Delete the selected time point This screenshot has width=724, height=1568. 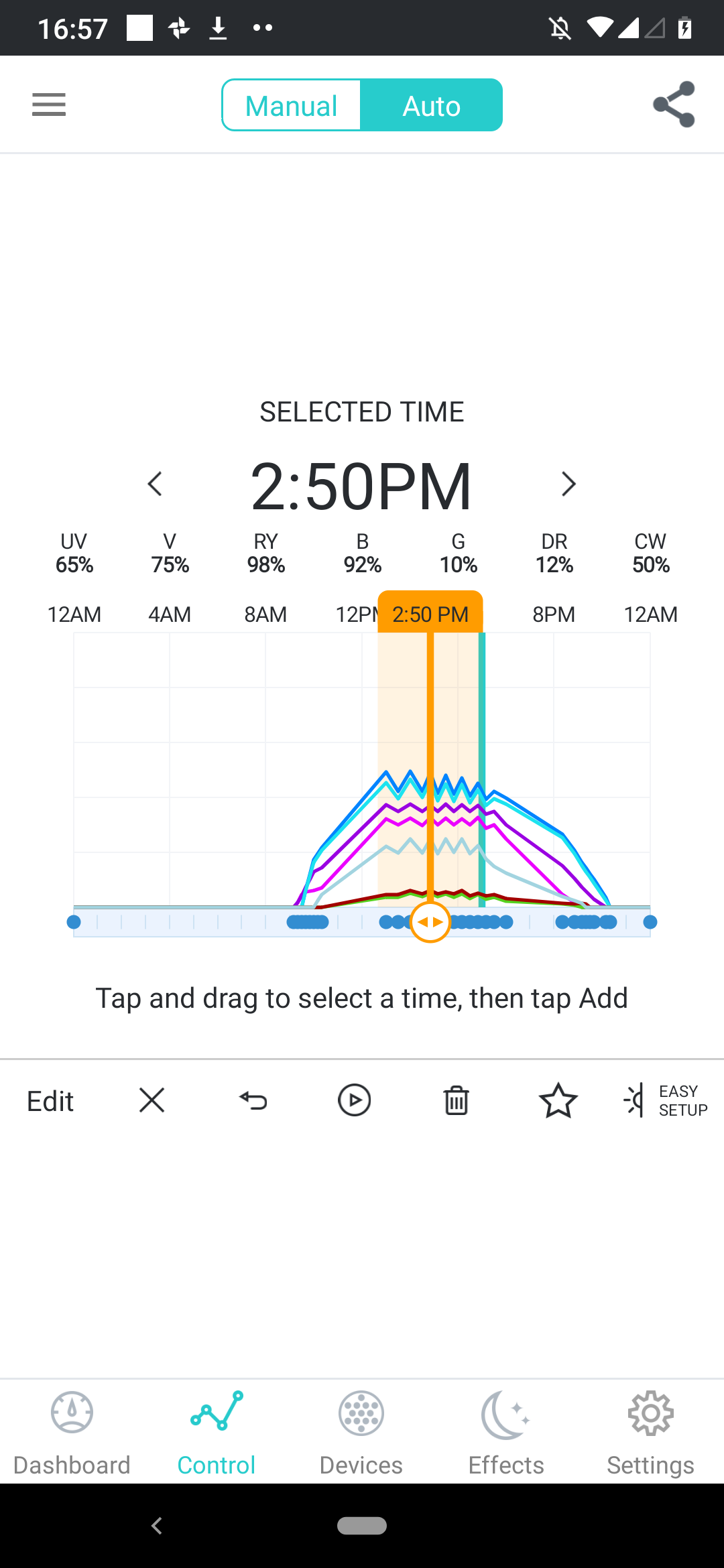click(456, 1100)
